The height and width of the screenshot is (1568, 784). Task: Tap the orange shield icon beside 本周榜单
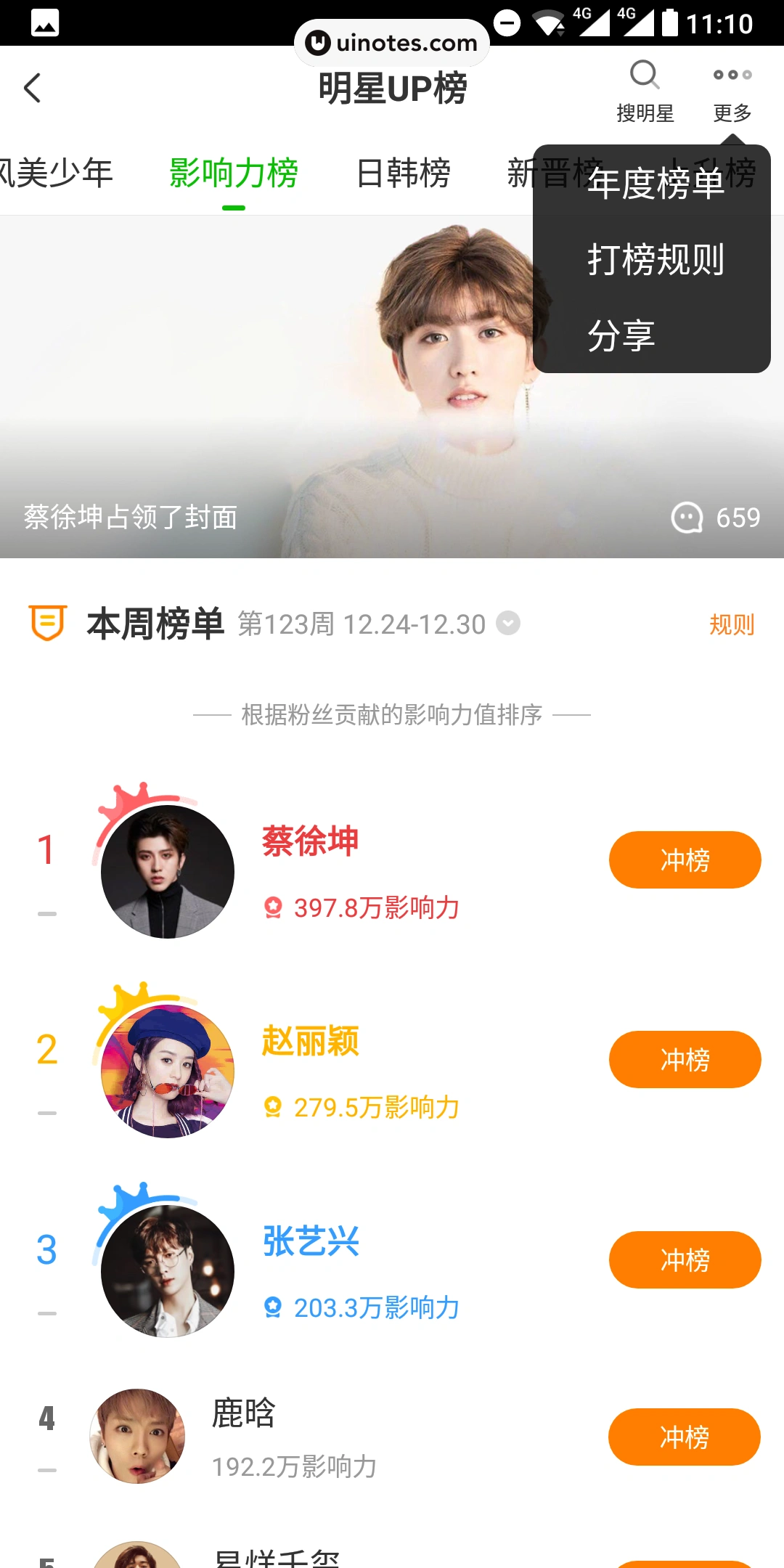coord(48,623)
